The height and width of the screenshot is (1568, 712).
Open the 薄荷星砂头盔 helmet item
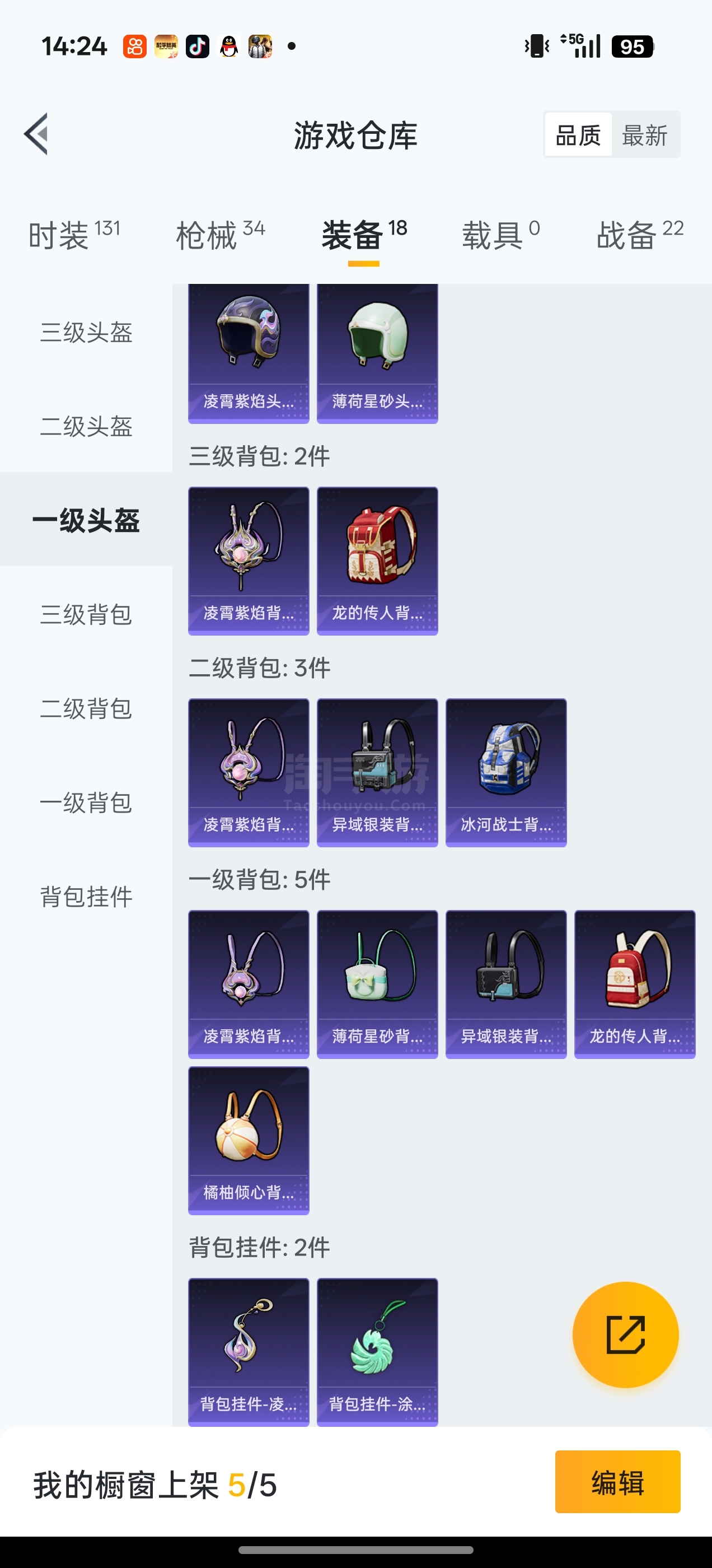tap(377, 353)
